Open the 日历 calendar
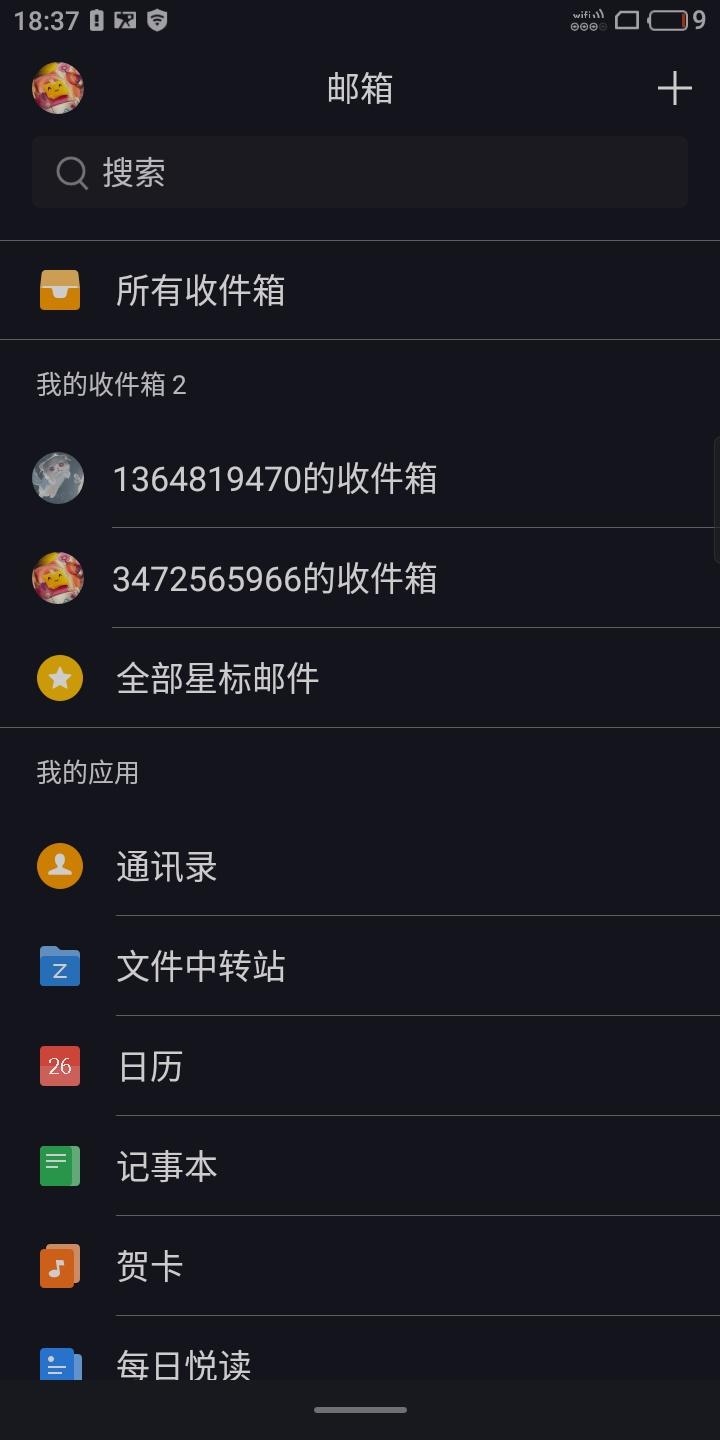The width and height of the screenshot is (720, 1440). (x=150, y=1067)
